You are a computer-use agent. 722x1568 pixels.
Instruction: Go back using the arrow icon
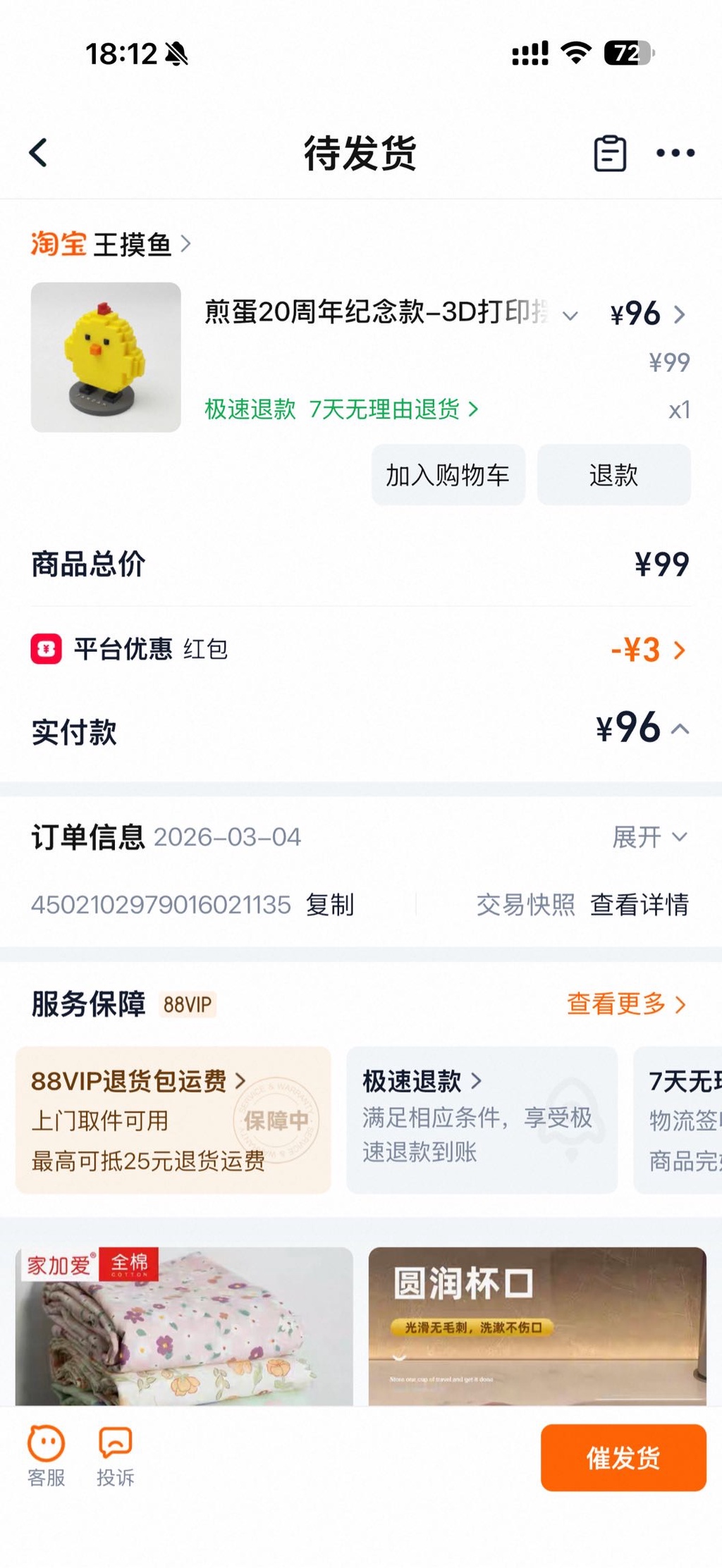coord(39,152)
